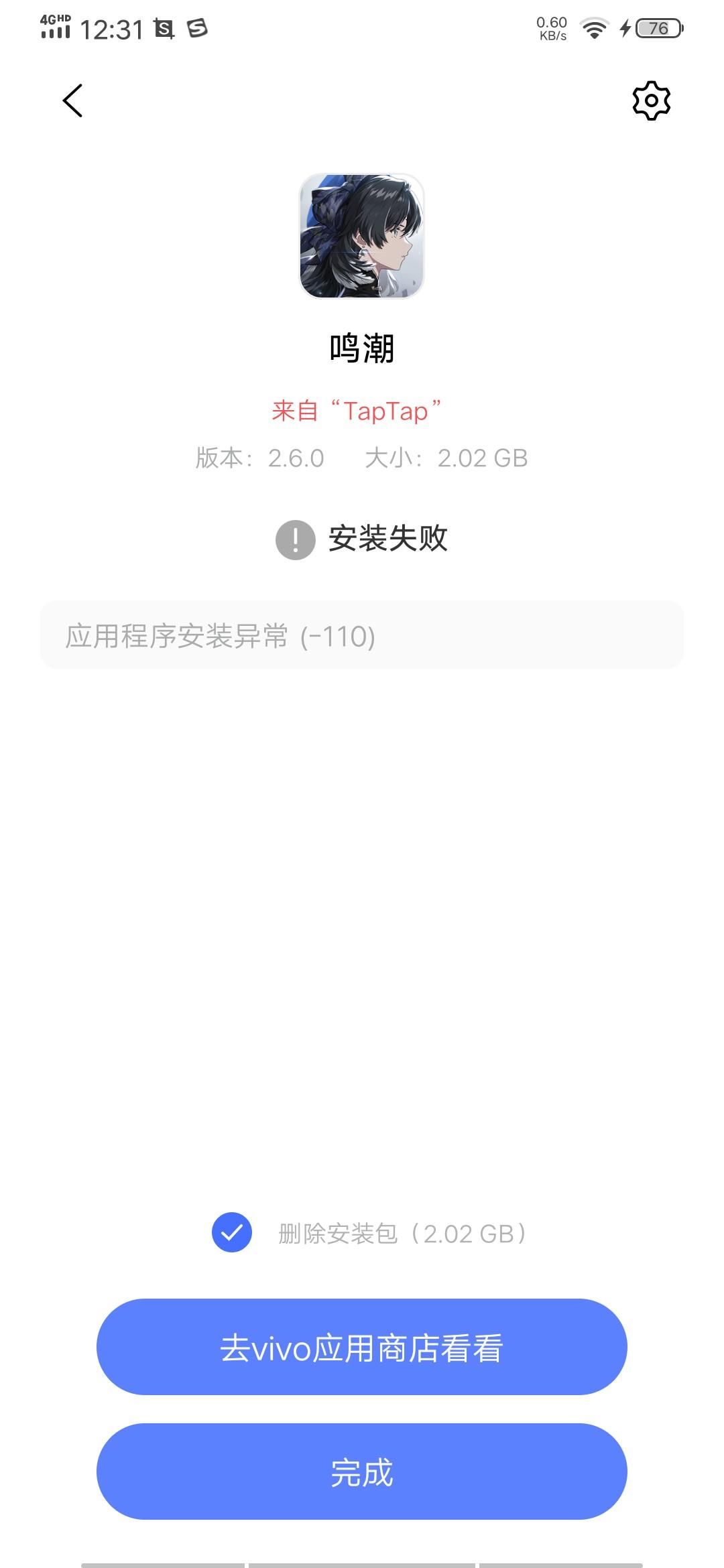Tap 完成 to finish
Screen dimensions: 724x1568
pos(362,1471)
